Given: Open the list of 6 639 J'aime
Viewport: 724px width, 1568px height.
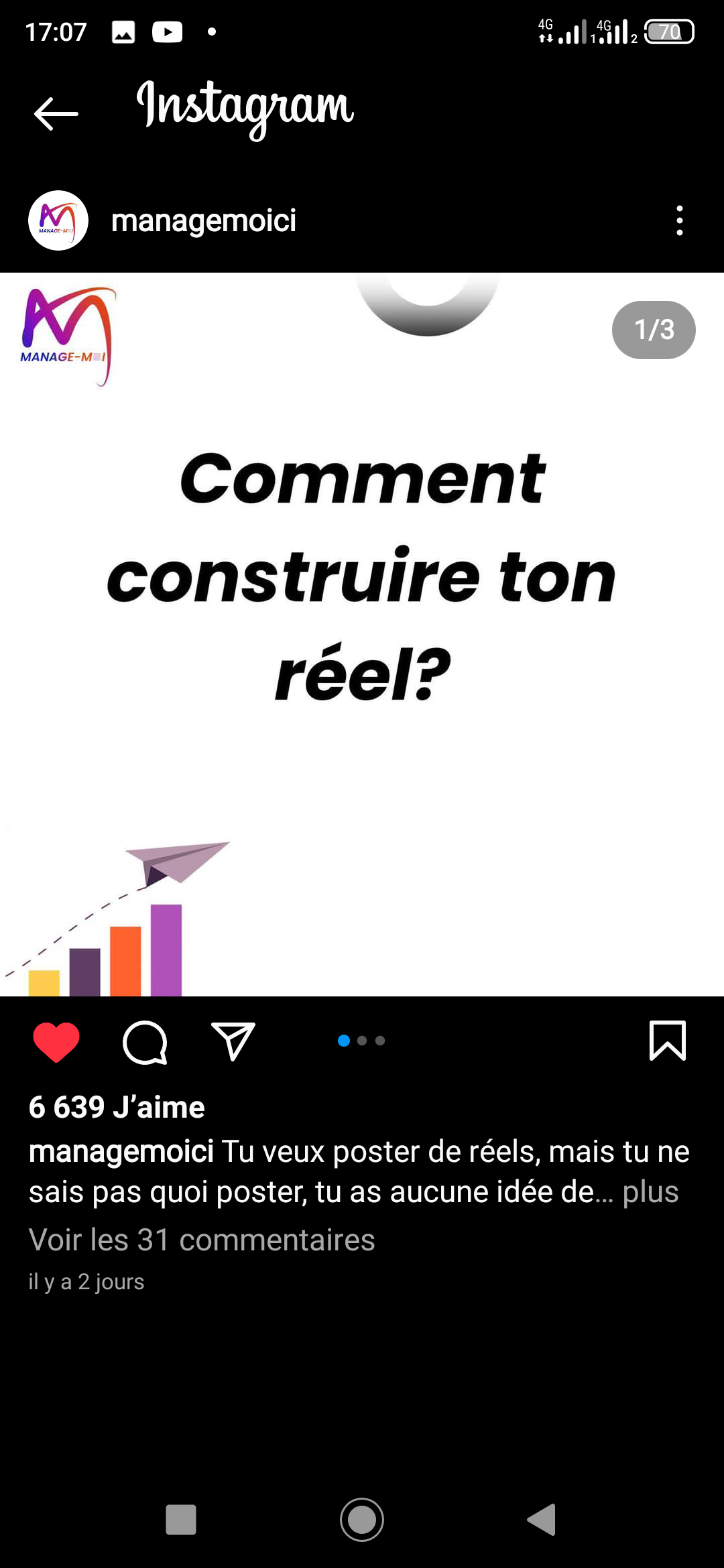Looking at the screenshot, I should (117, 1108).
